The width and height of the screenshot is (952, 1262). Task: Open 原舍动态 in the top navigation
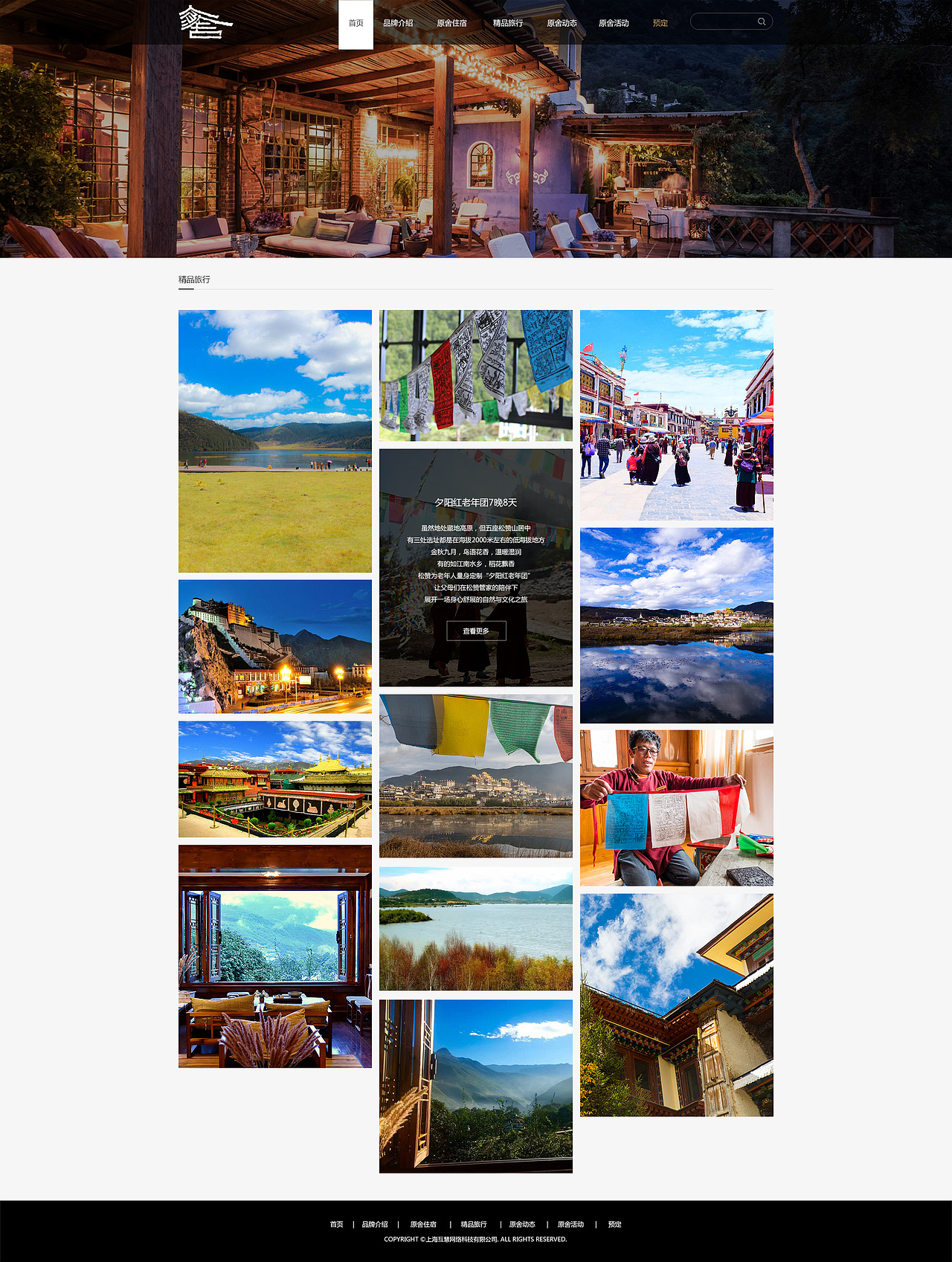point(562,23)
